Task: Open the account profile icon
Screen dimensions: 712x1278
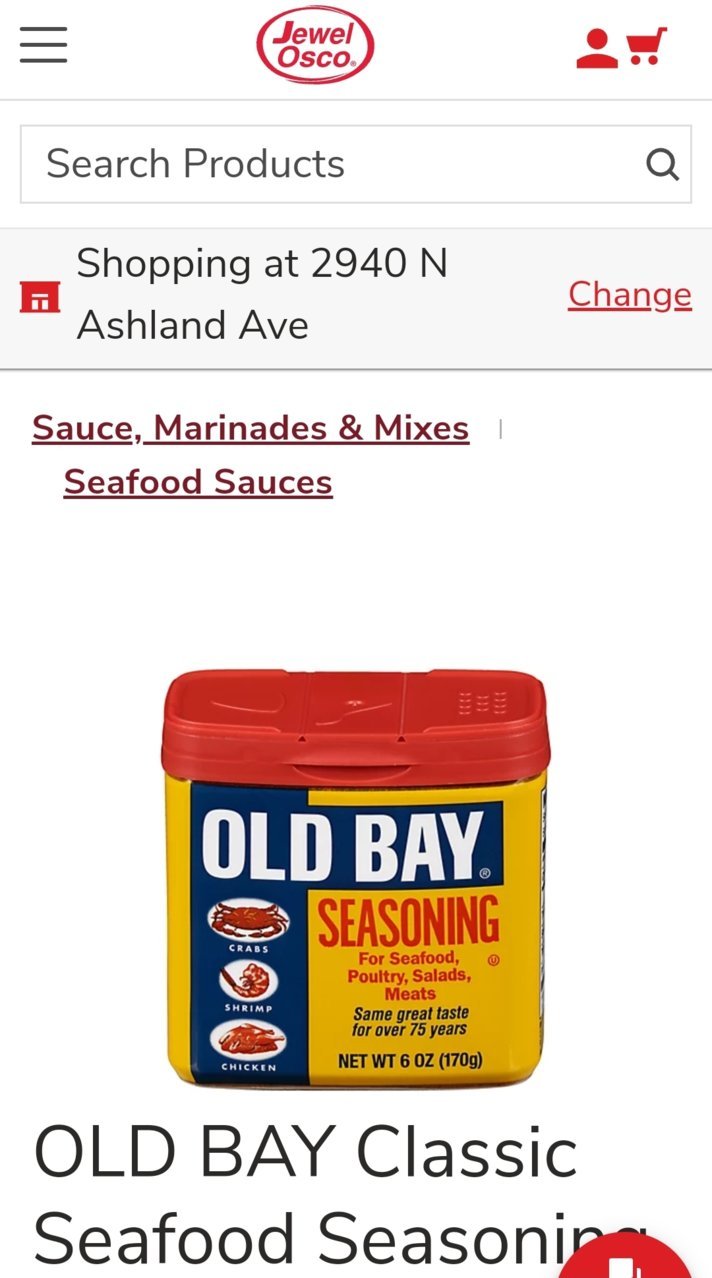Action: tap(597, 48)
